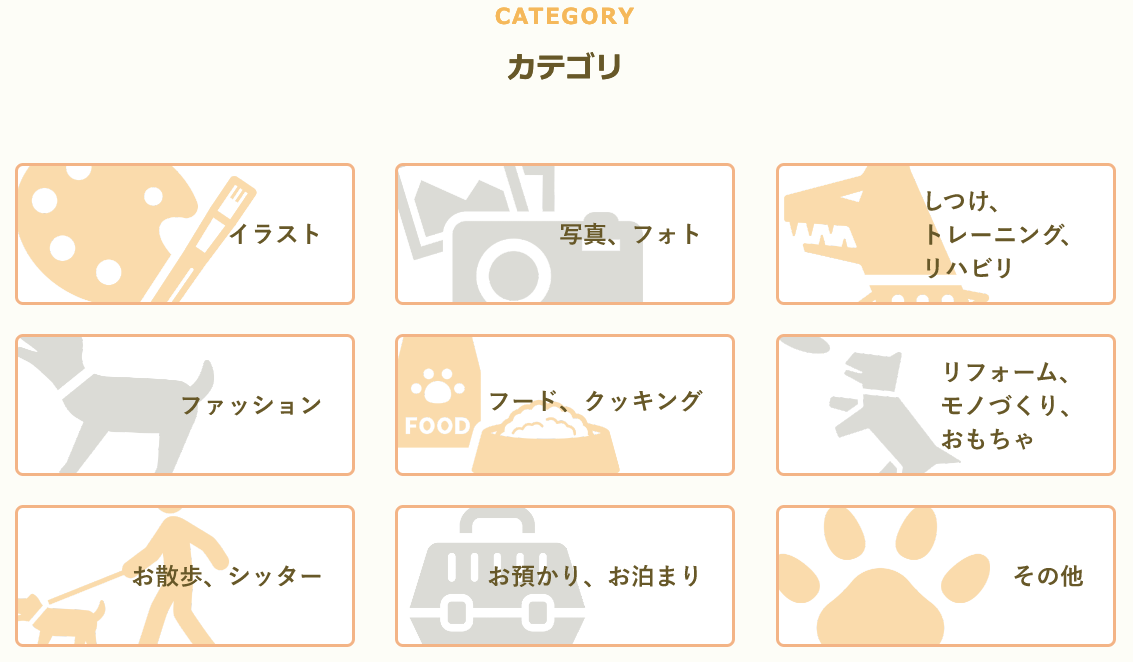Viewport: 1133px width, 662px height.
Task: Open the イラスト category card
Action: click(x=185, y=234)
